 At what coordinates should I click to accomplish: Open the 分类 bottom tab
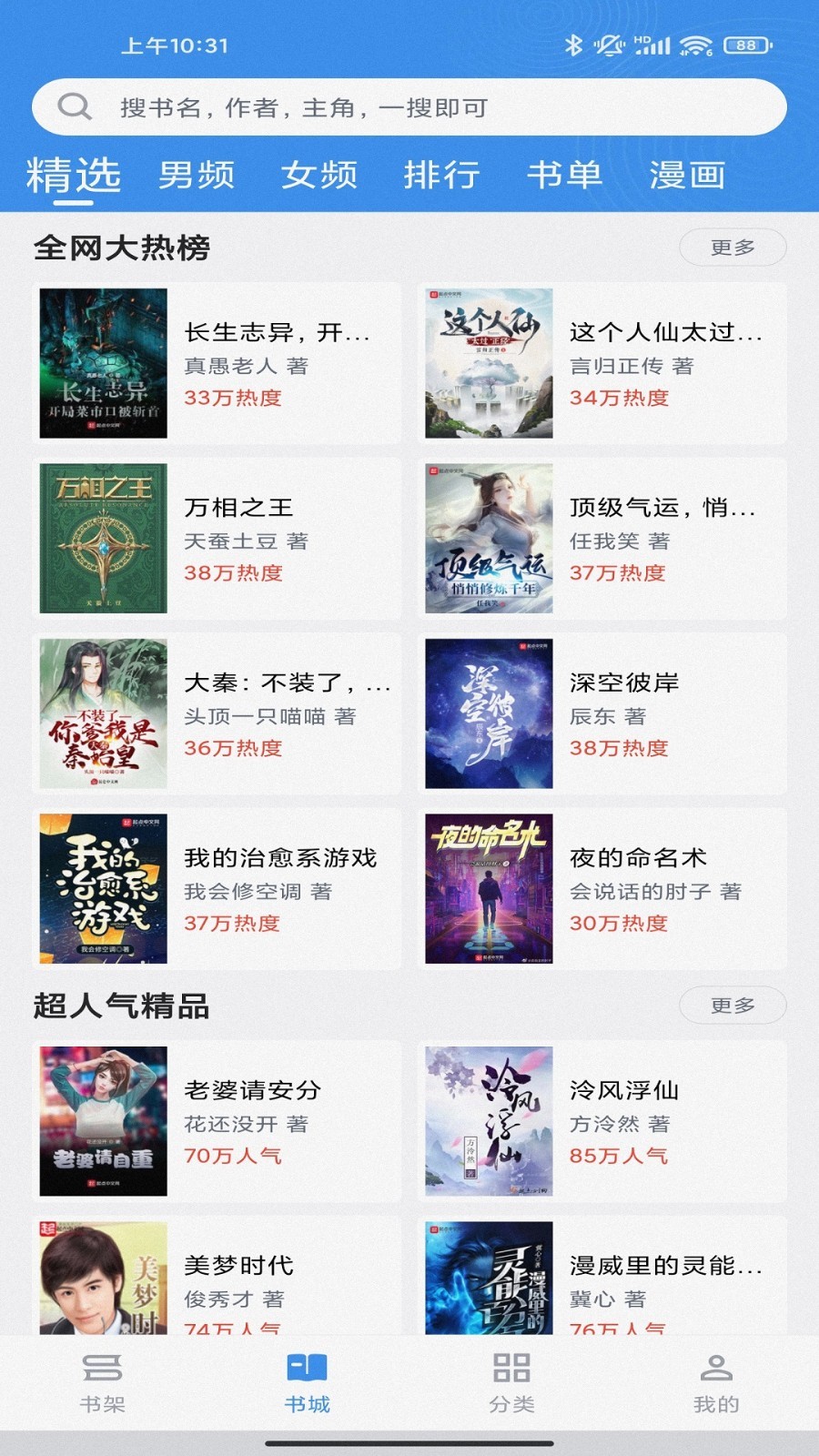(511, 1383)
